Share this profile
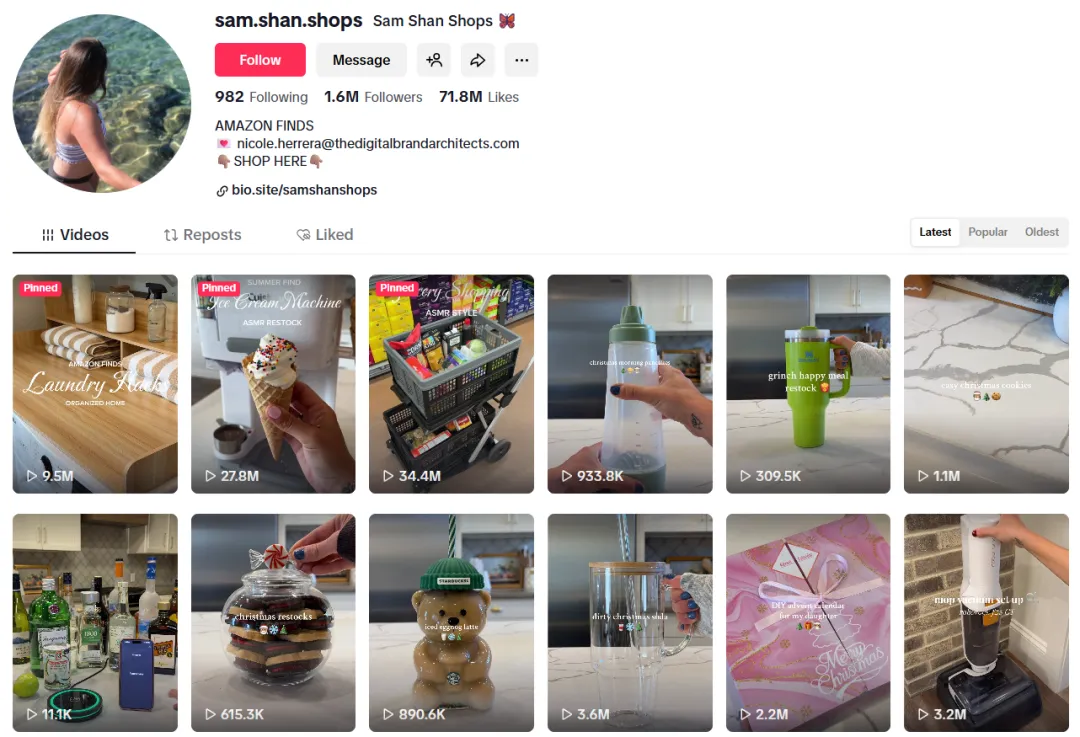 point(478,60)
